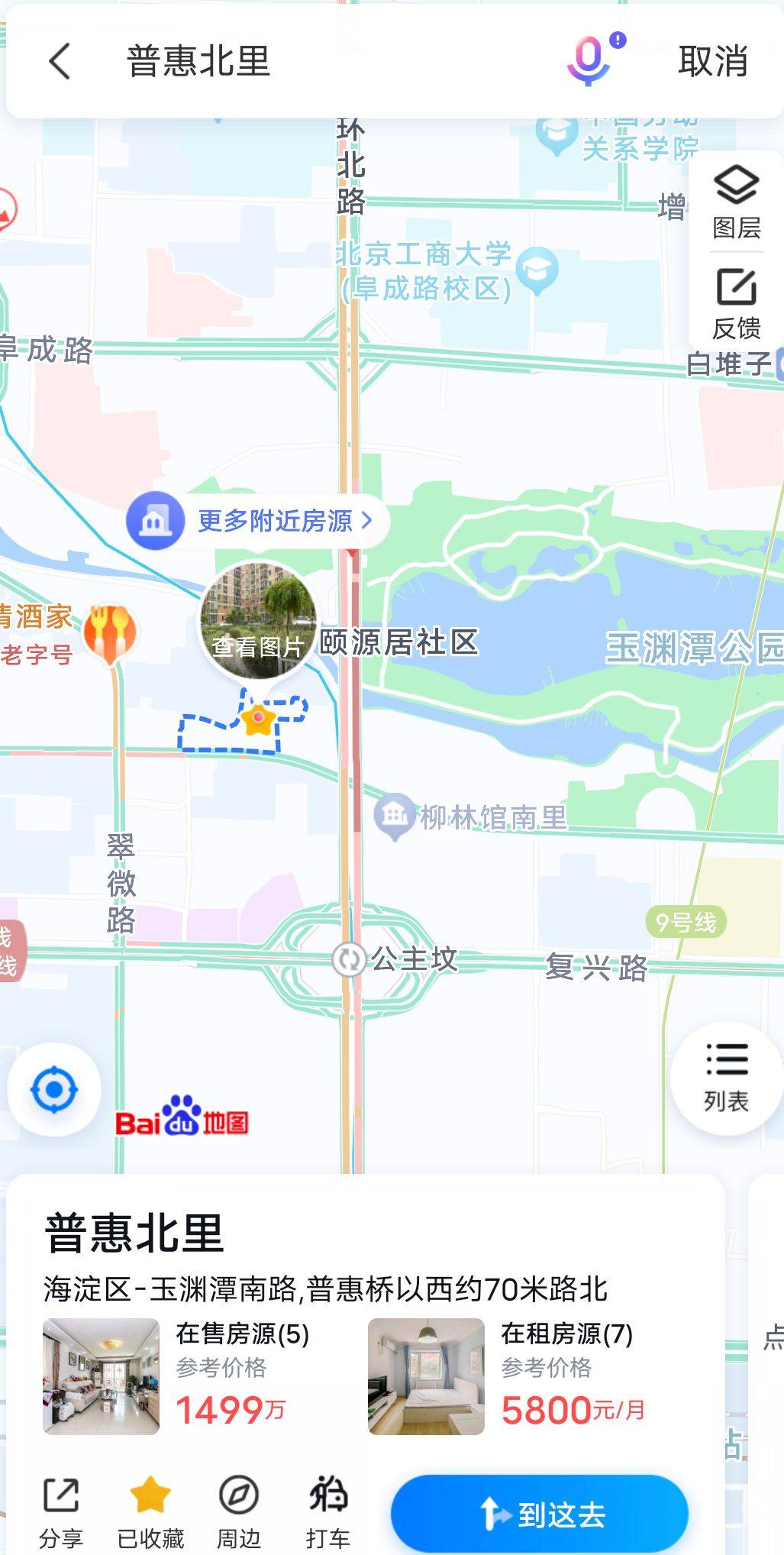Image resolution: width=784 pixels, height=1555 pixels.
Task: Show the results as a 列表 list
Action: (726, 1078)
